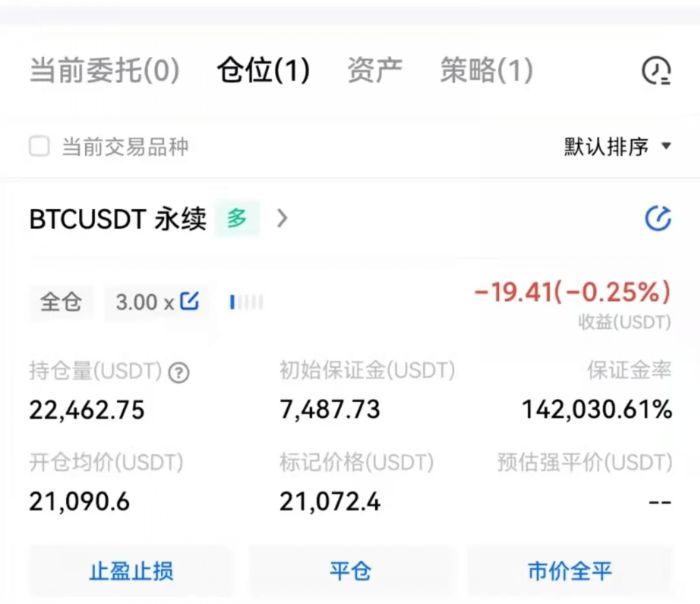Viewport: 700px width, 604px height.
Task: Check the 当前交易品种 checkbox
Action: click(39, 146)
